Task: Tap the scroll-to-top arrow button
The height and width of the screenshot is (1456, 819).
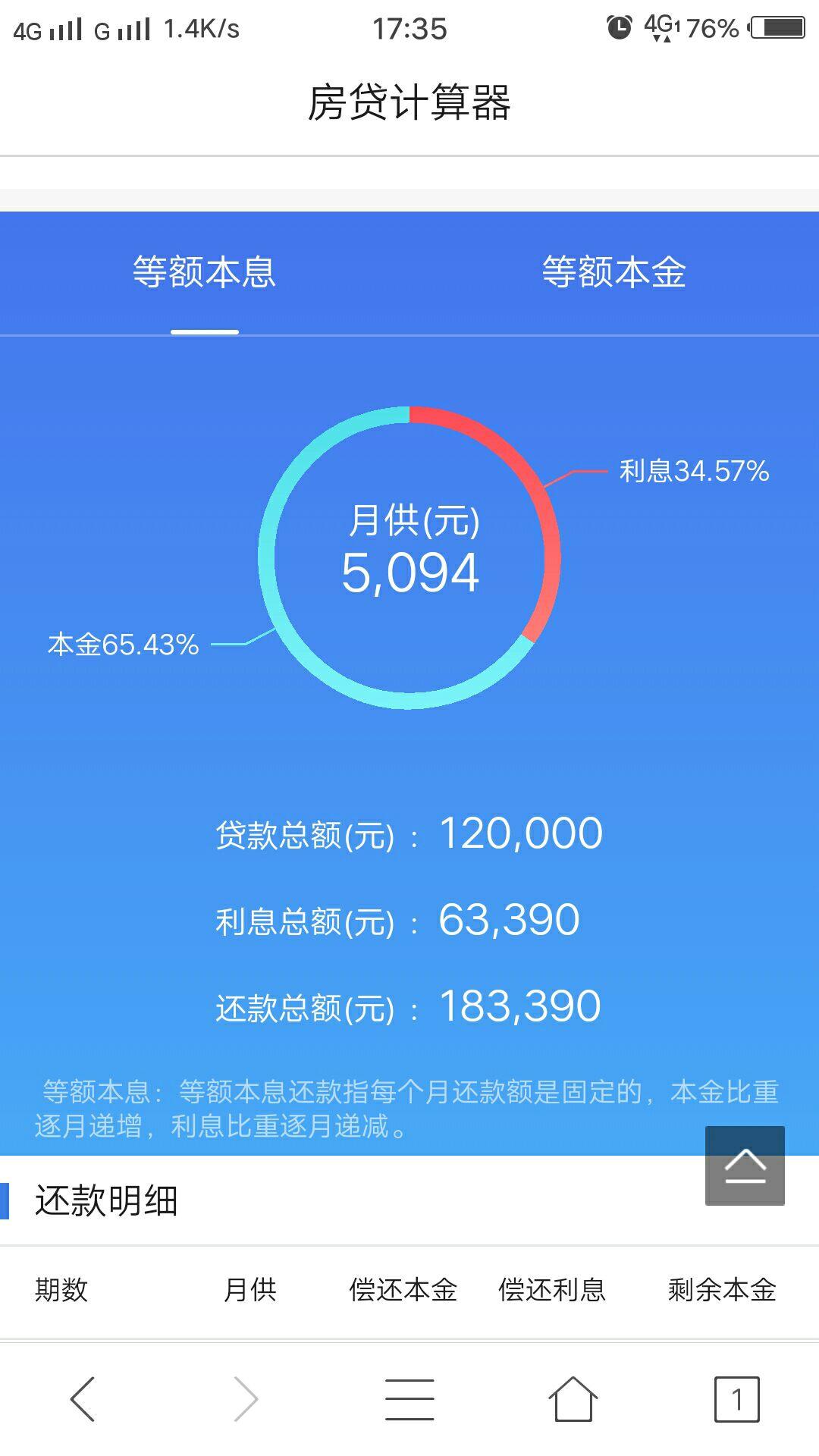Action: (744, 1167)
